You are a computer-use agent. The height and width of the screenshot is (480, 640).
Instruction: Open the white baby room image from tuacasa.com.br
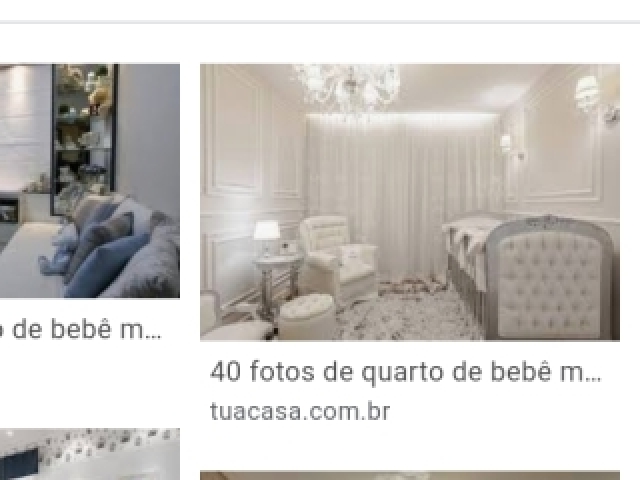409,202
